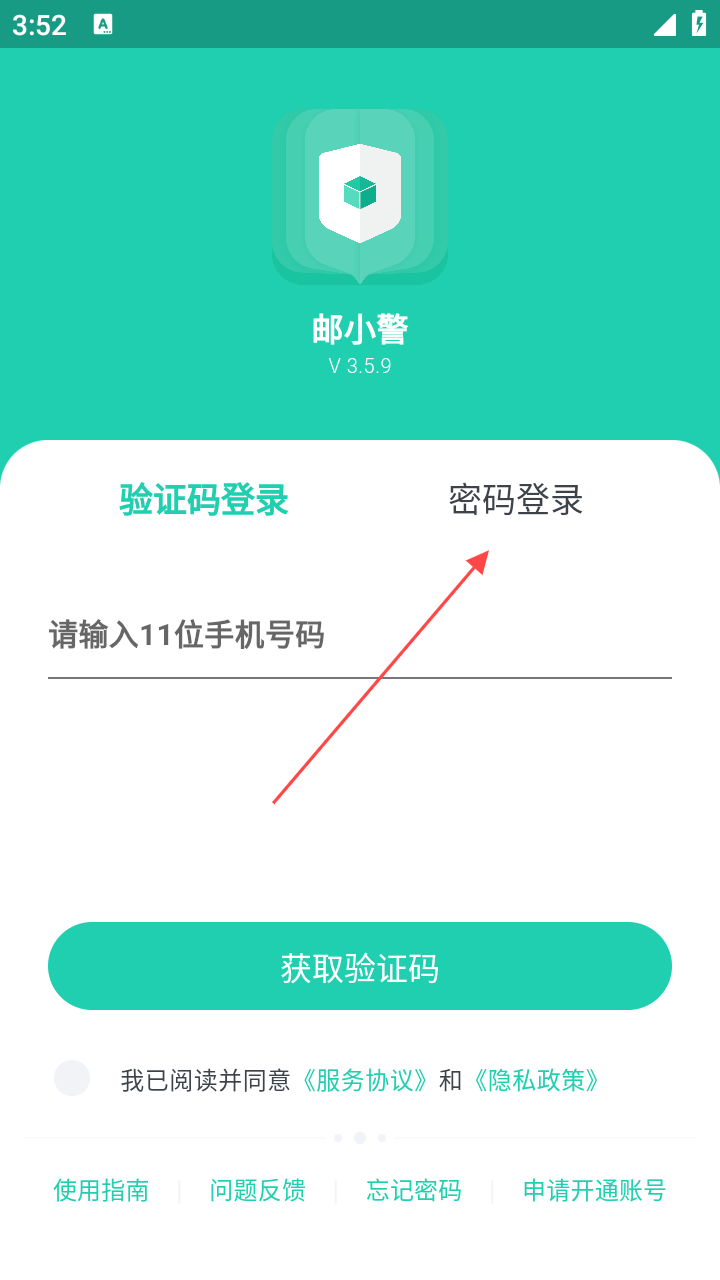Image resolution: width=720 pixels, height=1280 pixels.
Task: Open 申请开通账号
Action: coord(594,1190)
